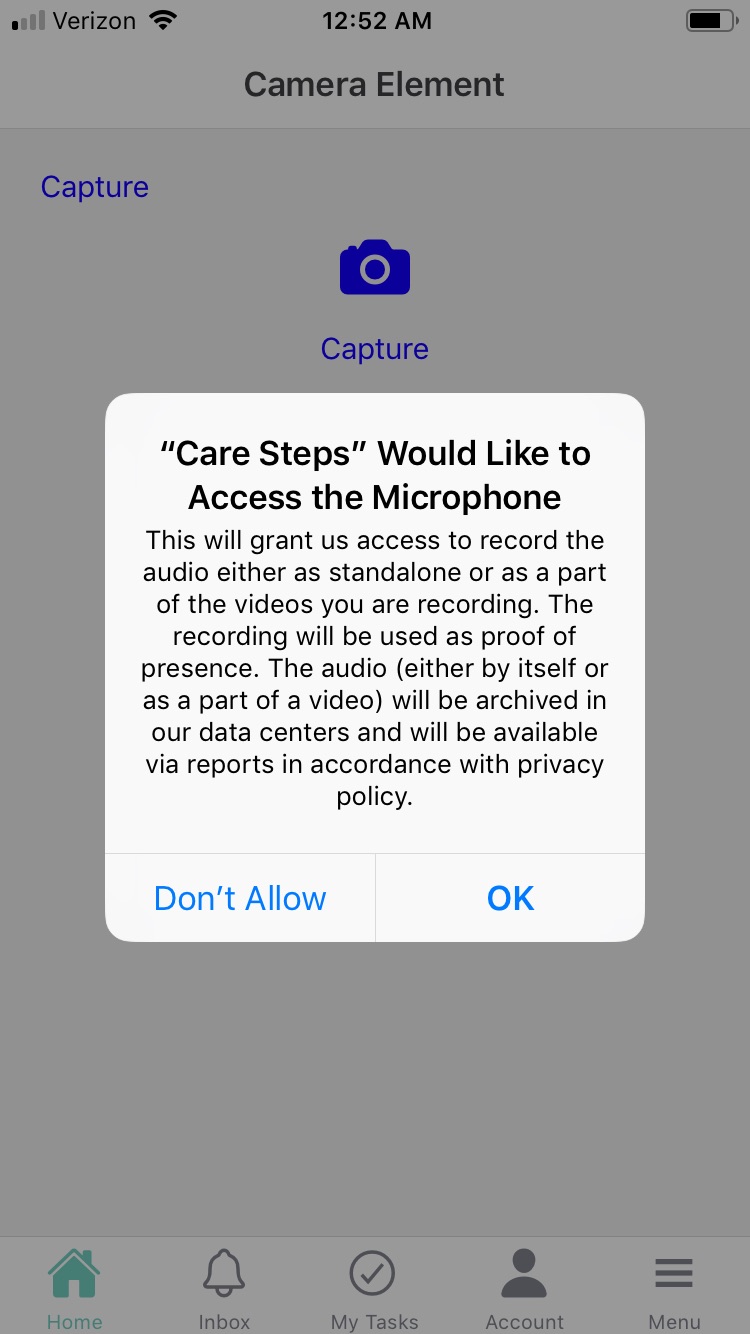Switch to the Home tab
This screenshot has height=1334, width=750.
(x=75, y=1288)
